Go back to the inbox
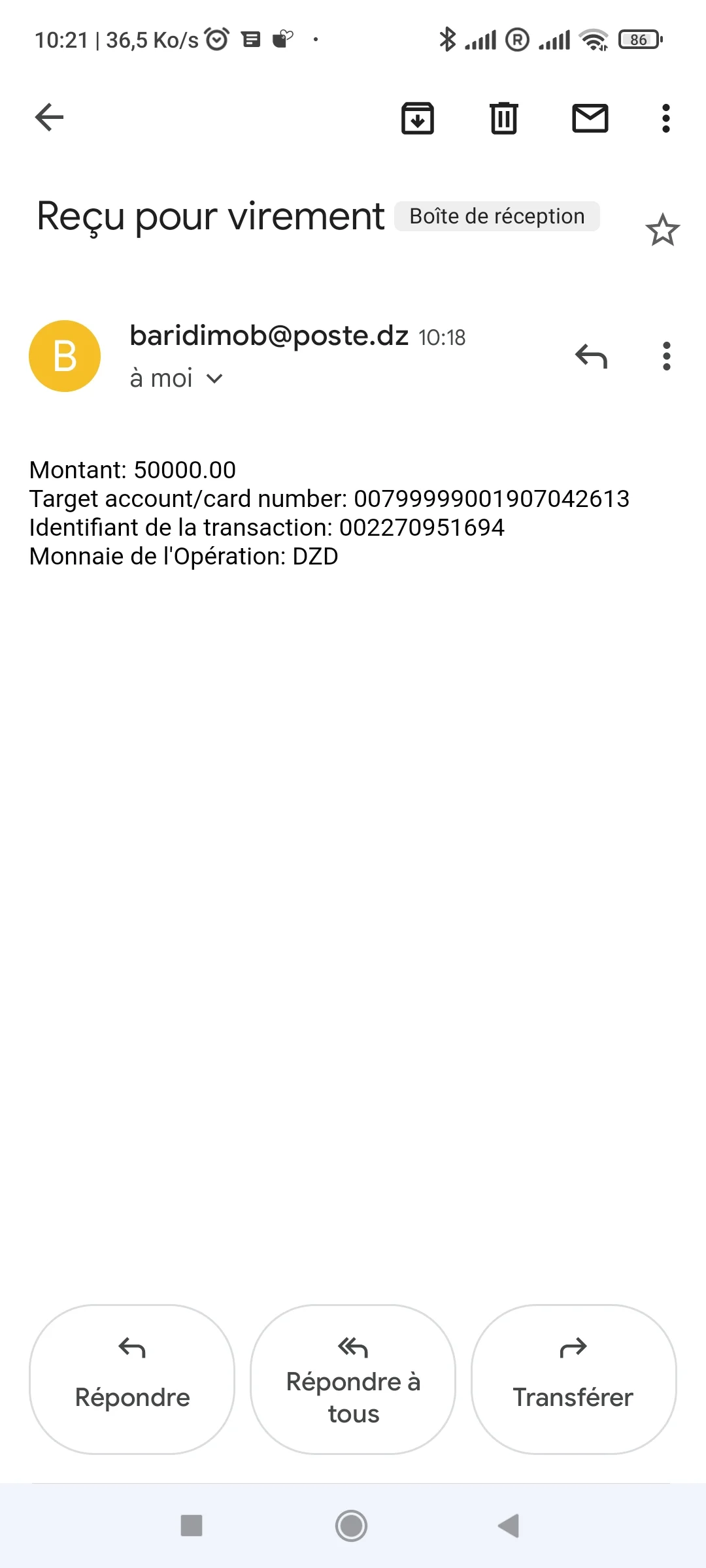The height and width of the screenshot is (1568, 706). coord(49,118)
